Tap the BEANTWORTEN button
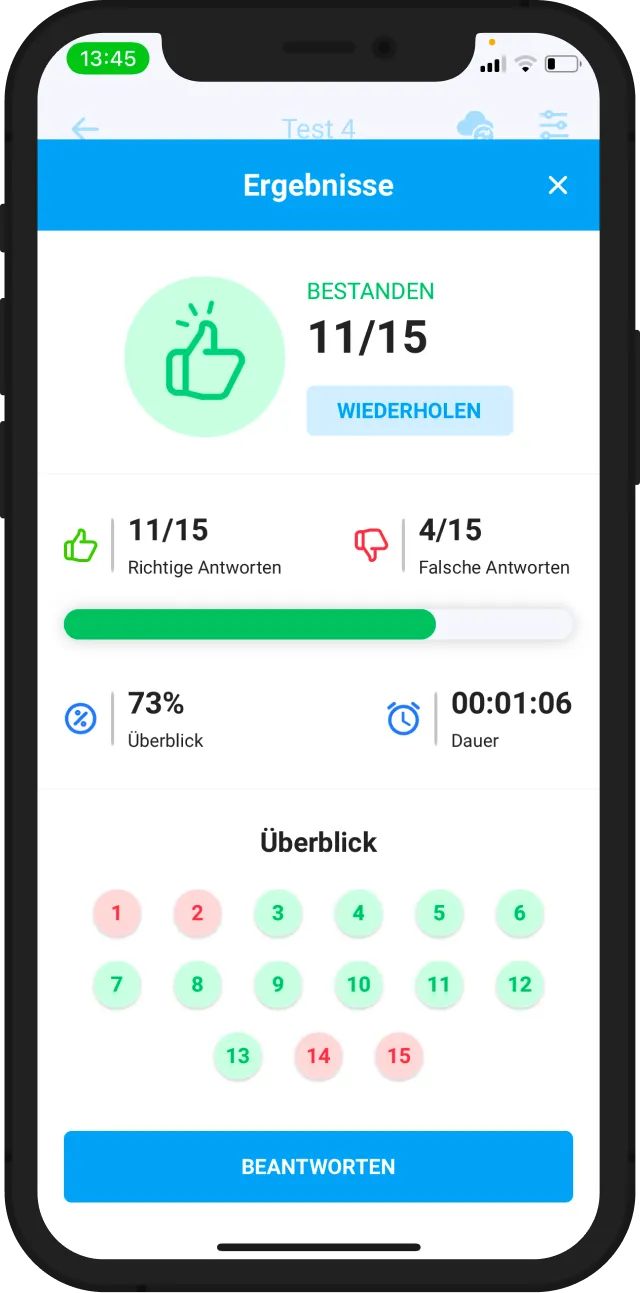This screenshot has height=1293, width=640. (318, 1167)
